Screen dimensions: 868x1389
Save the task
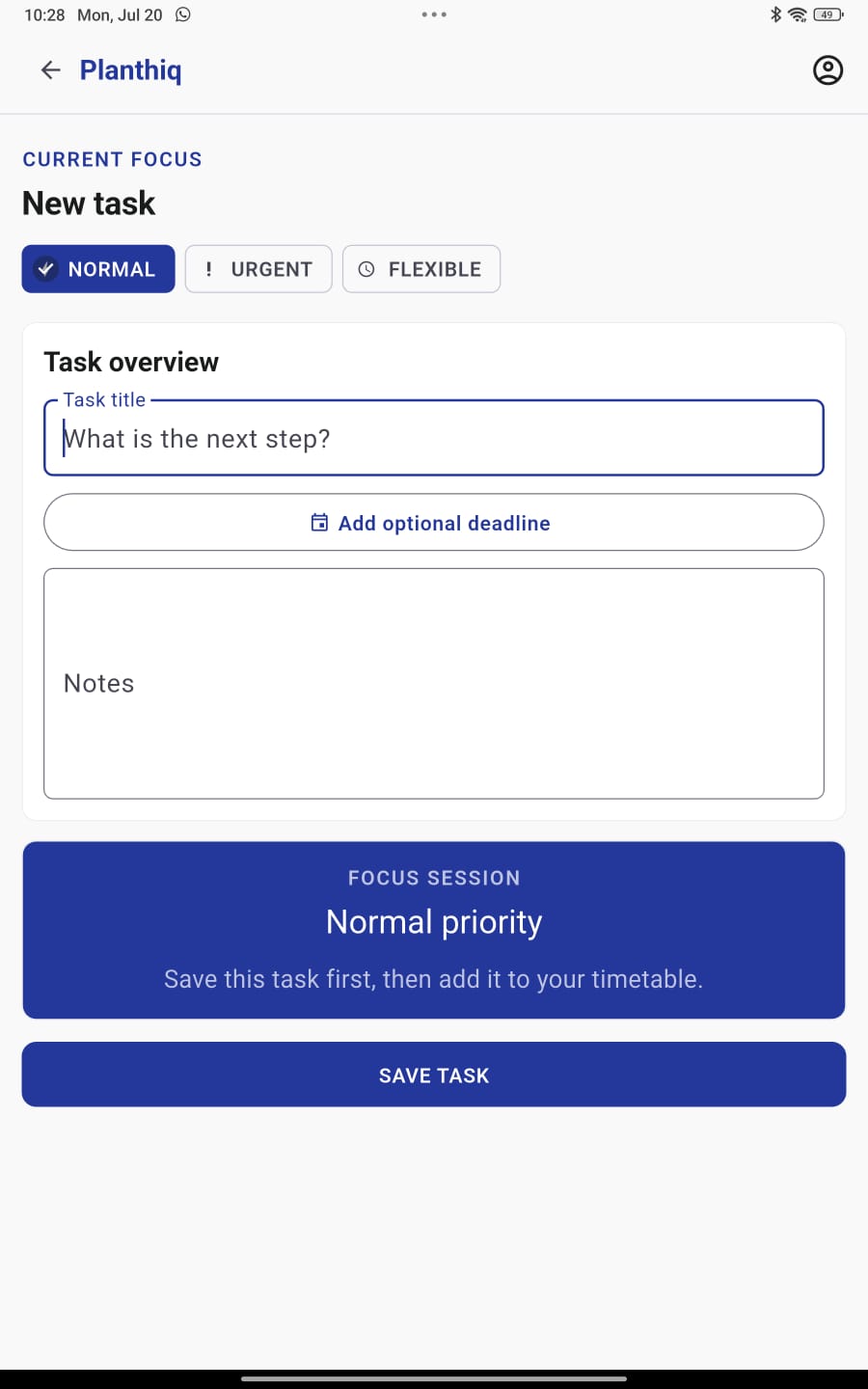click(434, 1075)
